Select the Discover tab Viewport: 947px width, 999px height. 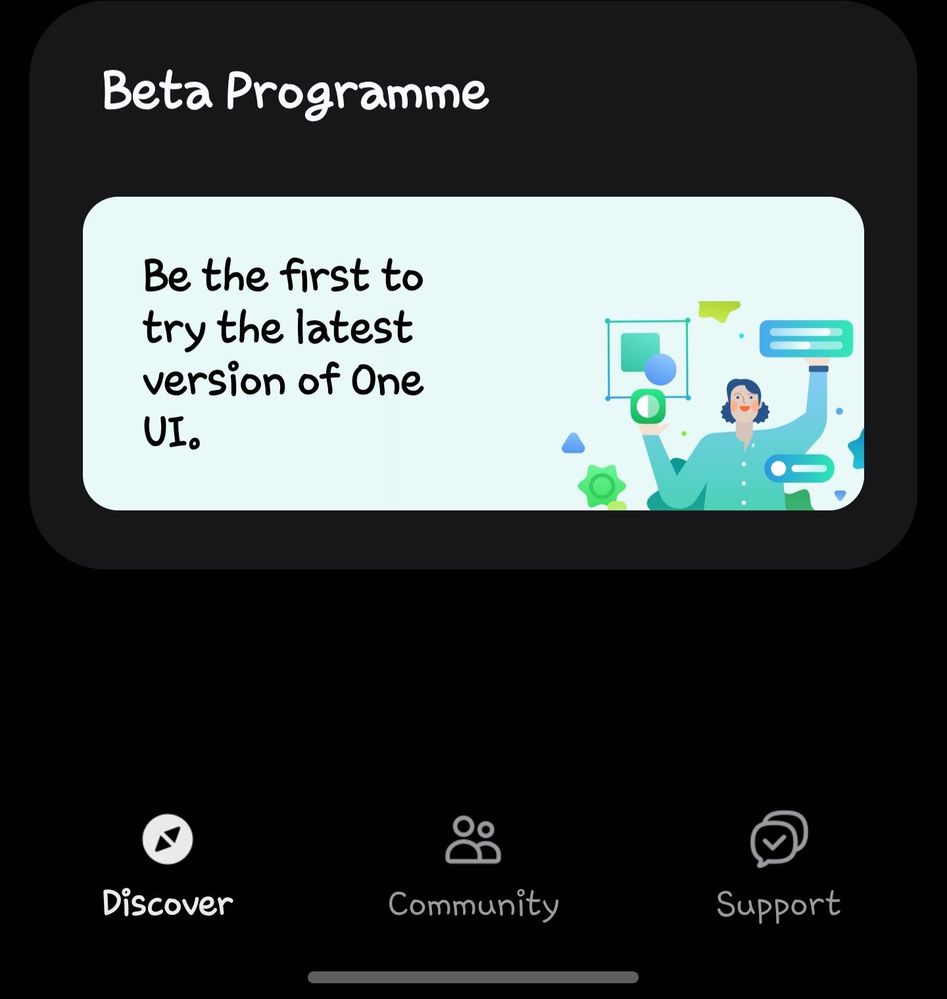[167, 865]
